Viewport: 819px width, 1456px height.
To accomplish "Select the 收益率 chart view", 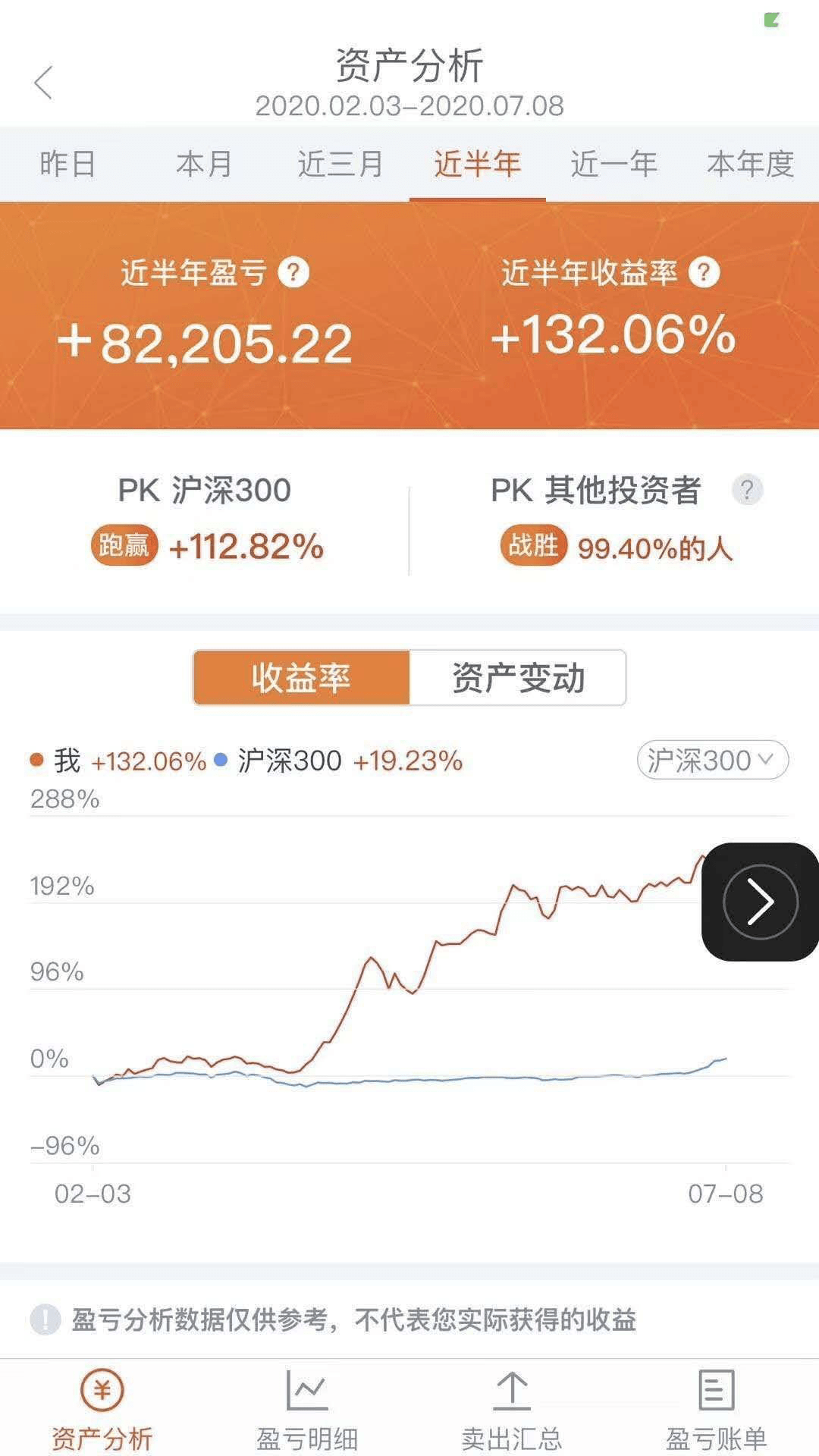I will 302,678.
